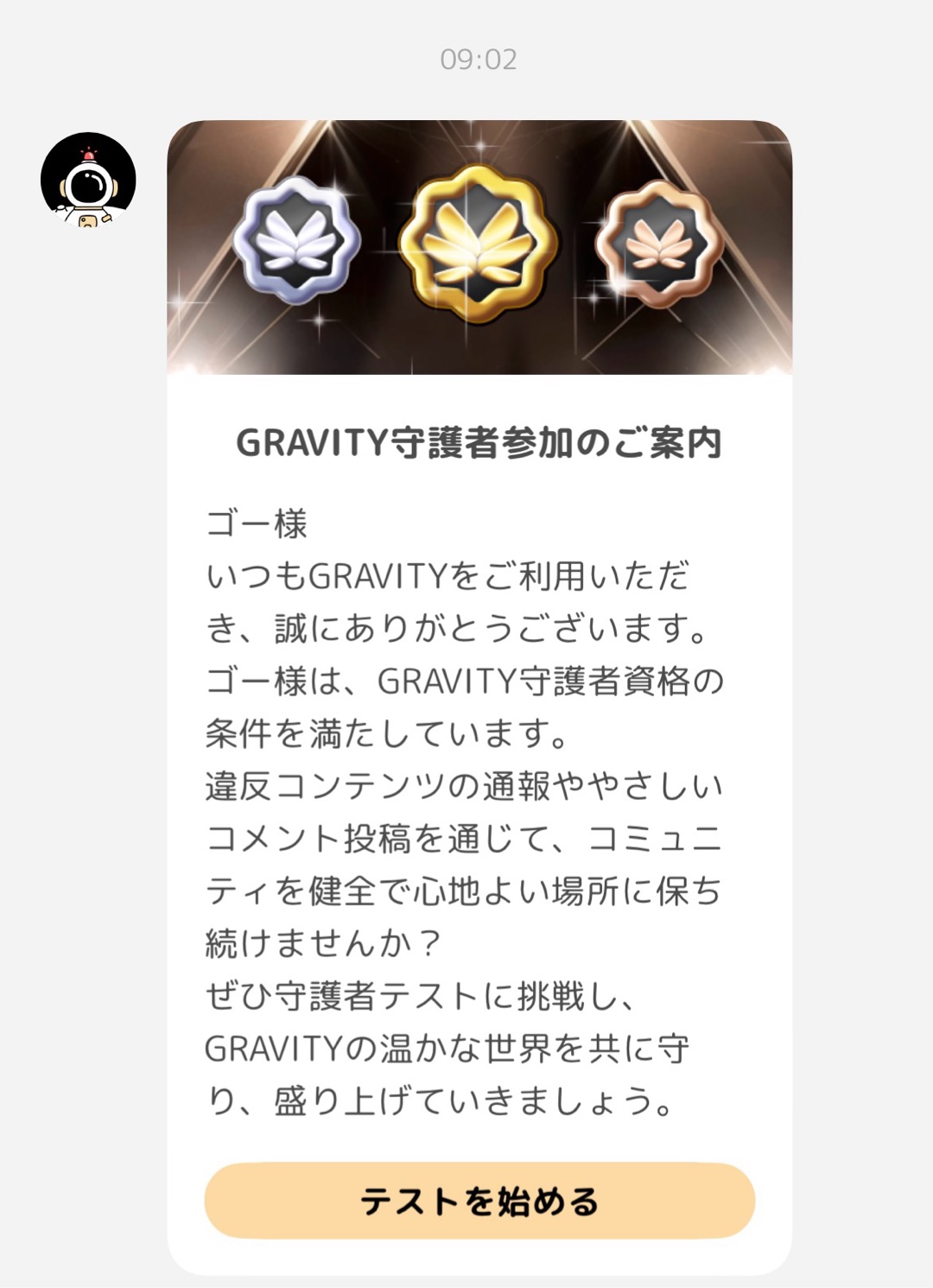Open the GRAVITY守護者 invitation card banner
This screenshot has height=1288, width=933.
(x=479, y=247)
